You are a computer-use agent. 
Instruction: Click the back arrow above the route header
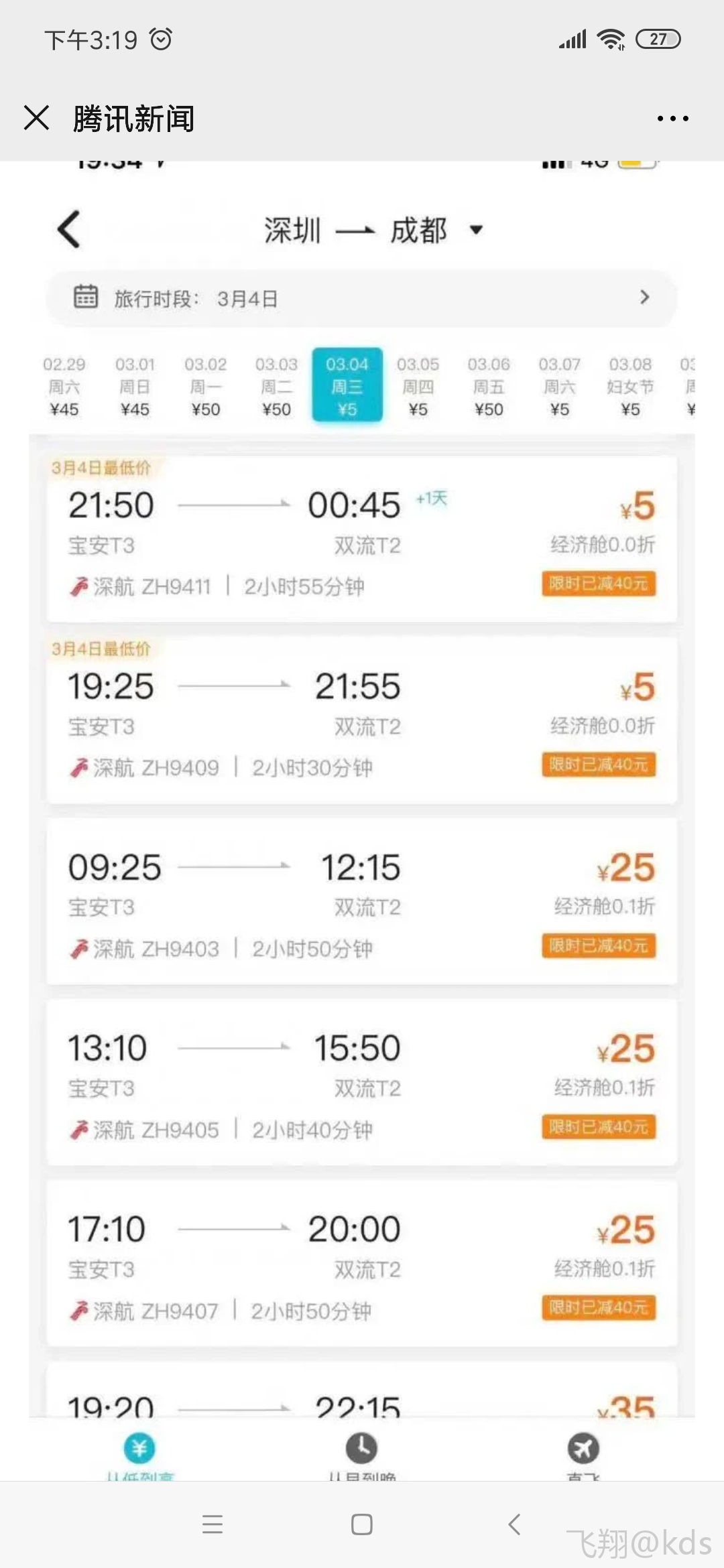[x=67, y=228]
